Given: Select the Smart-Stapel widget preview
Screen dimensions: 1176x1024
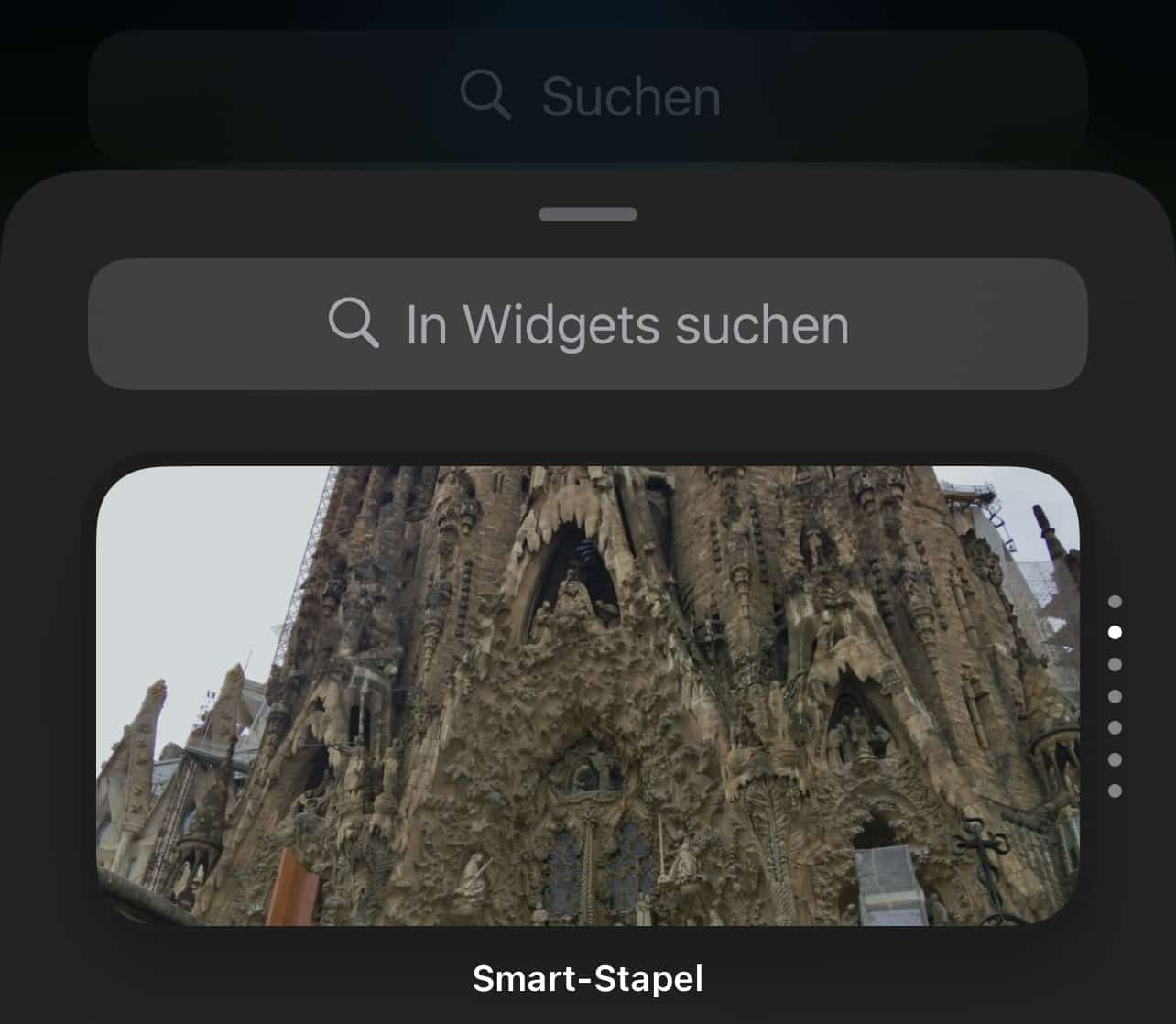Looking at the screenshot, I should 587,695.
